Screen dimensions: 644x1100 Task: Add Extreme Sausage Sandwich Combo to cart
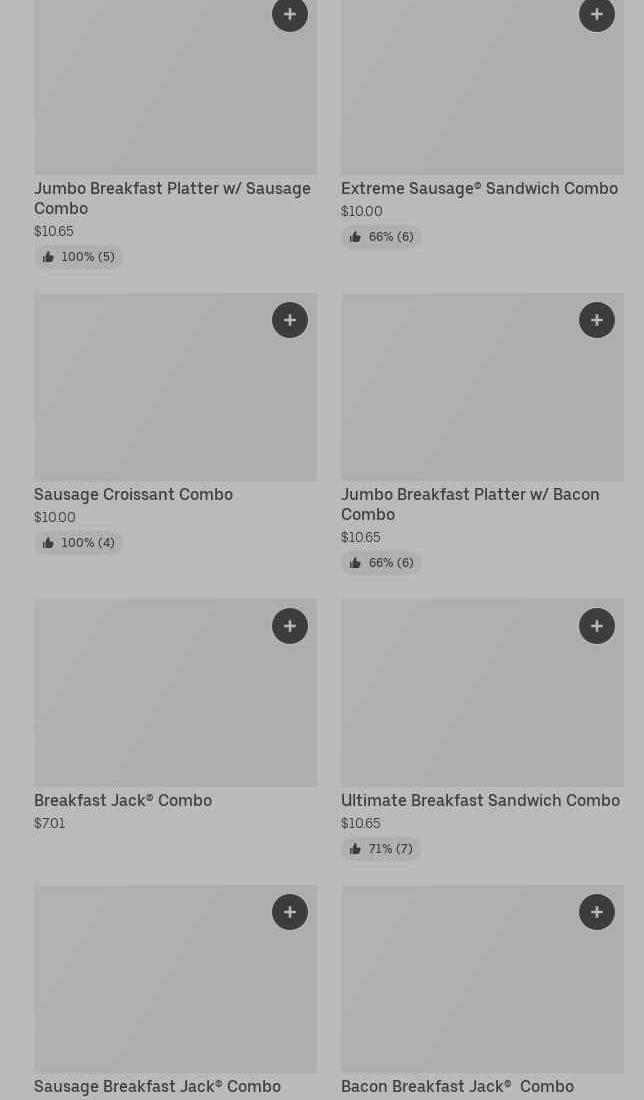point(597,14)
